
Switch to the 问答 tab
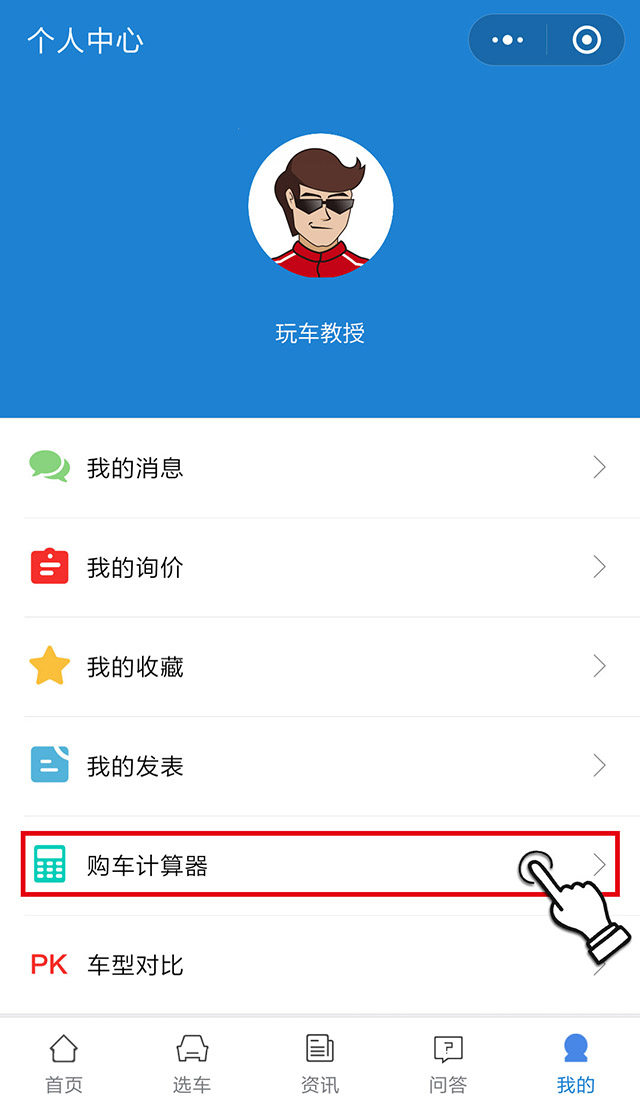click(448, 1063)
